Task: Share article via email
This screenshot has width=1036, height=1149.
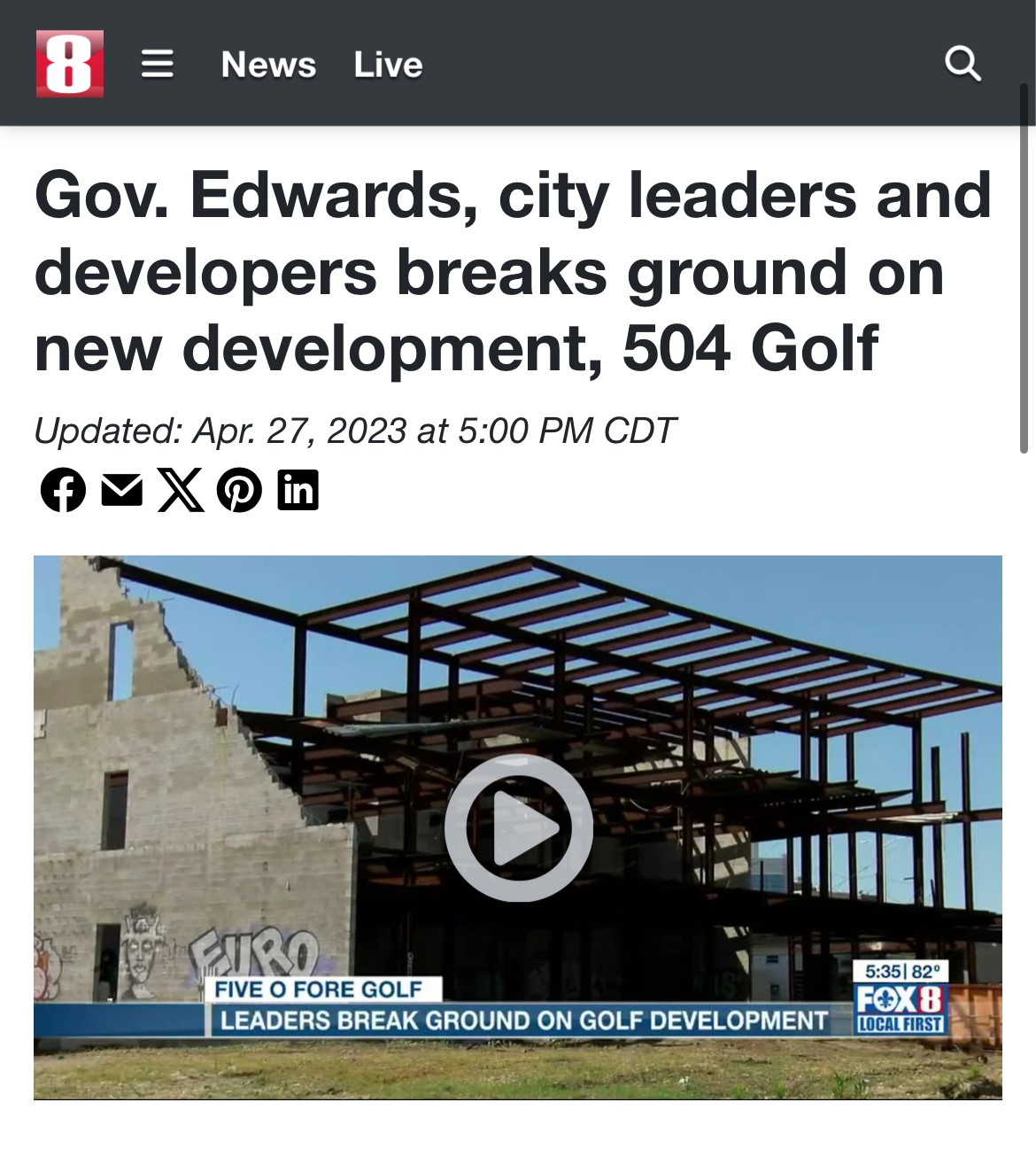Action: (x=121, y=490)
